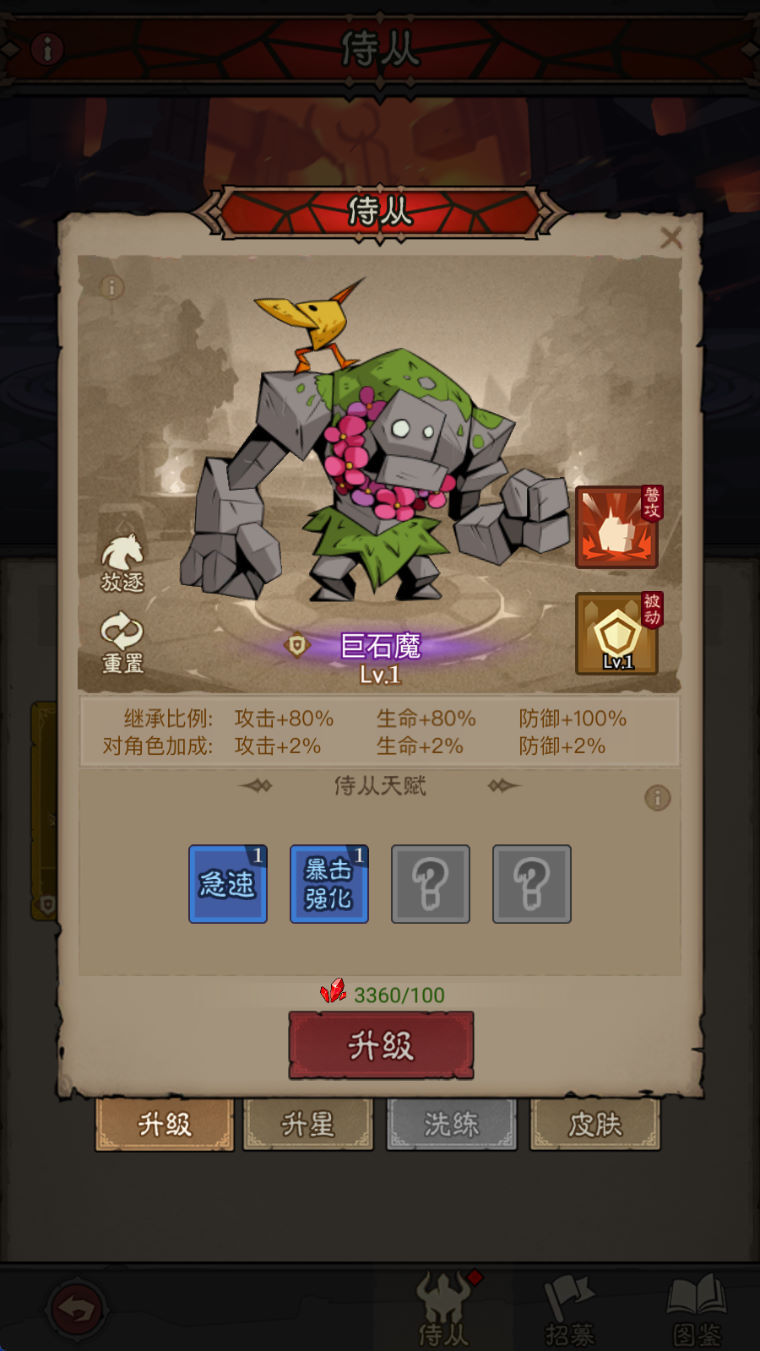Tap the 升级 upgrade button
Viewport: 760px width, 1351px height.
tap(381, 1045)
